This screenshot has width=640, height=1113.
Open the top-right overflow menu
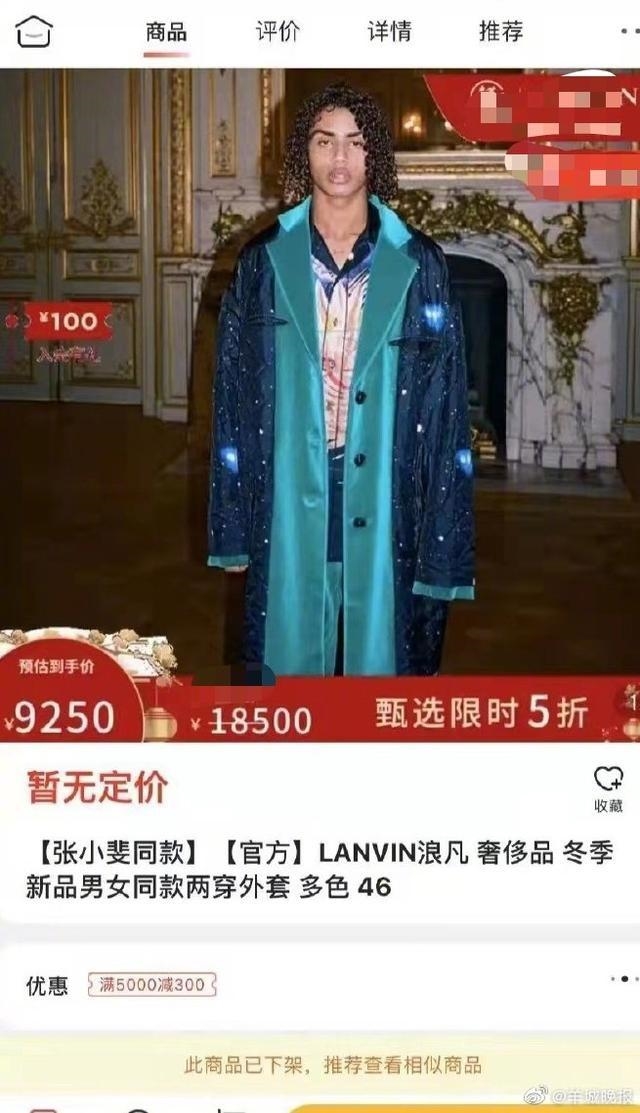tap(627, 31)
